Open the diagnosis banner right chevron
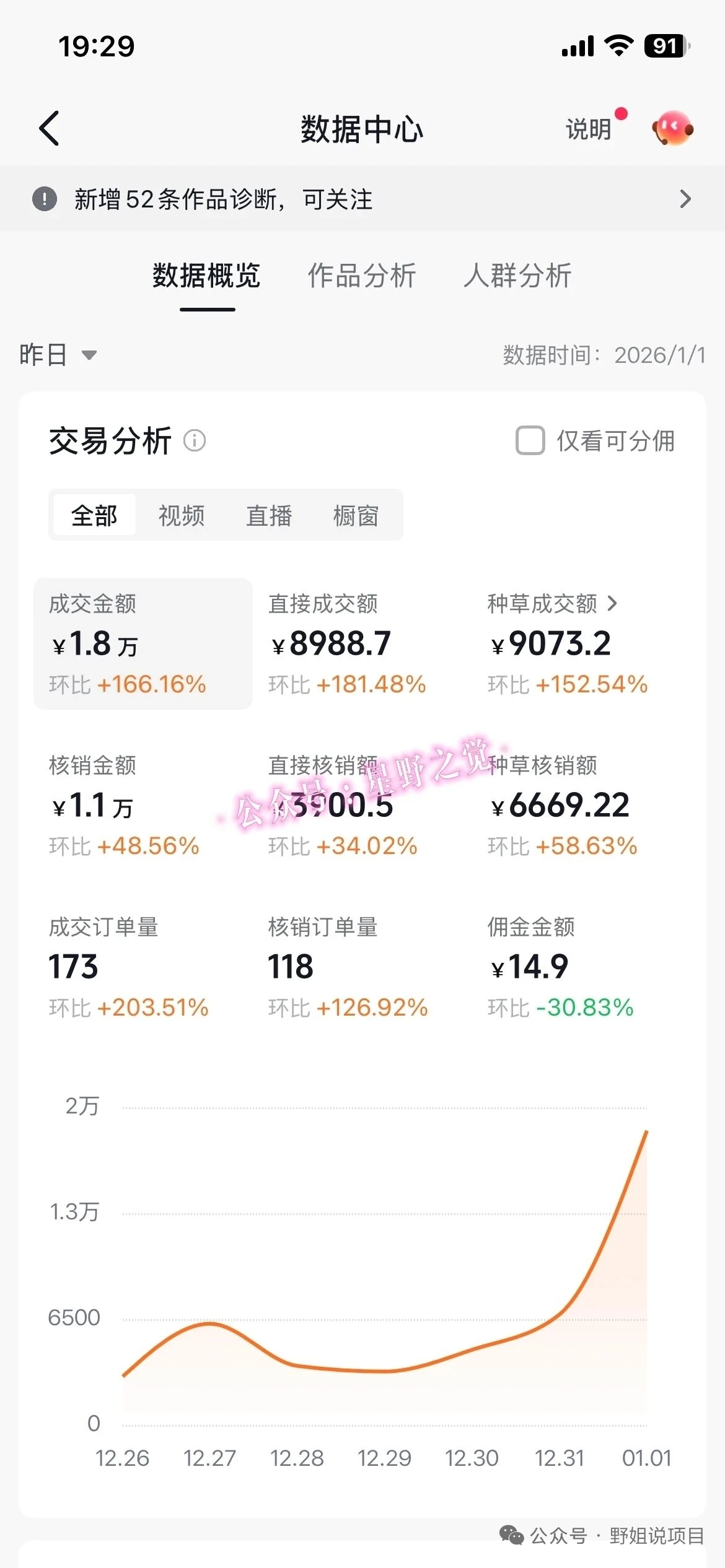725x1568 pixels. (x=685, y=199)
